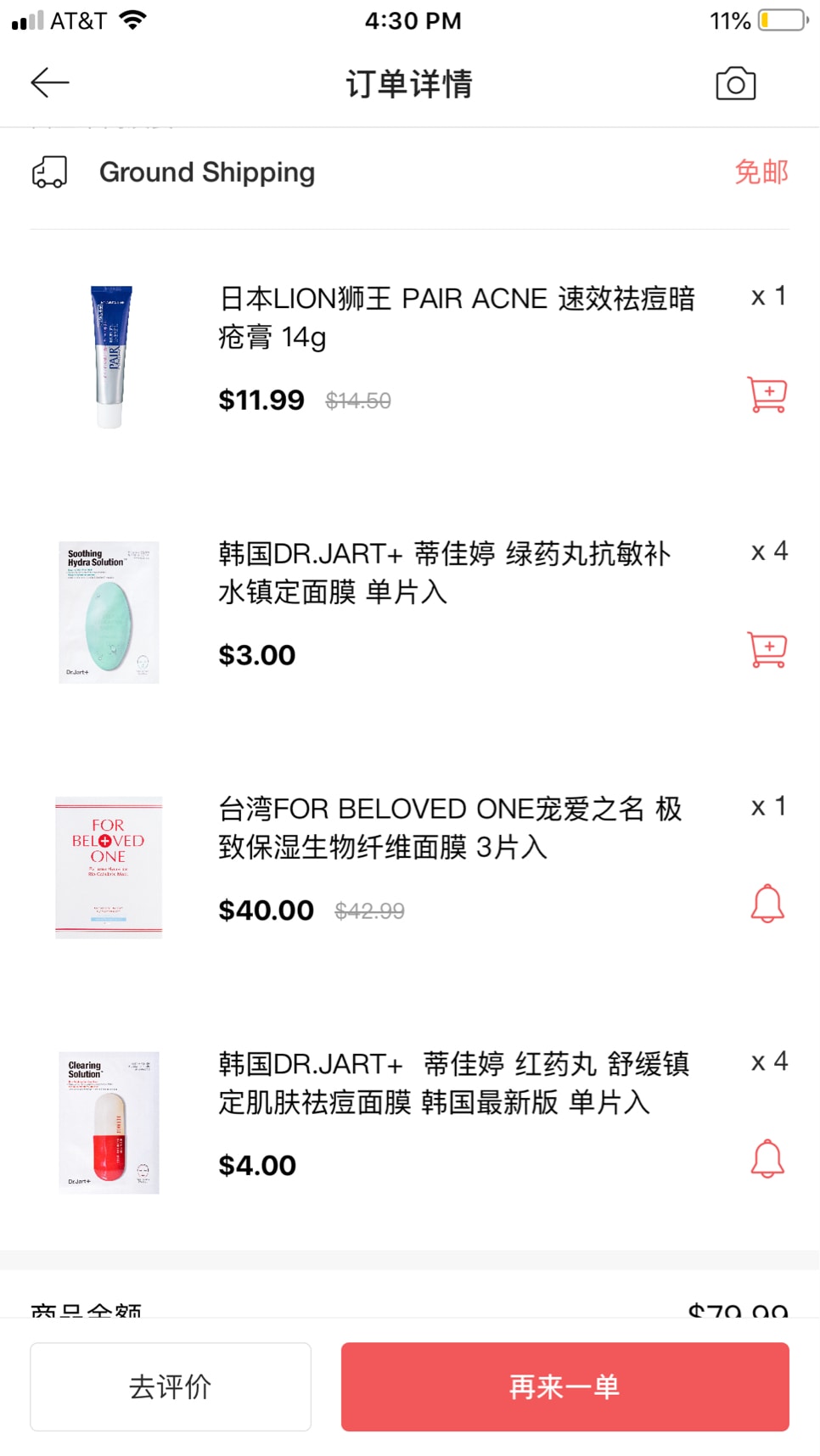The image size is (820, 1456).
Task: View DR.JART+ 红药丸 mask product
Action: pyautogui.click(x=453, y=1083)
